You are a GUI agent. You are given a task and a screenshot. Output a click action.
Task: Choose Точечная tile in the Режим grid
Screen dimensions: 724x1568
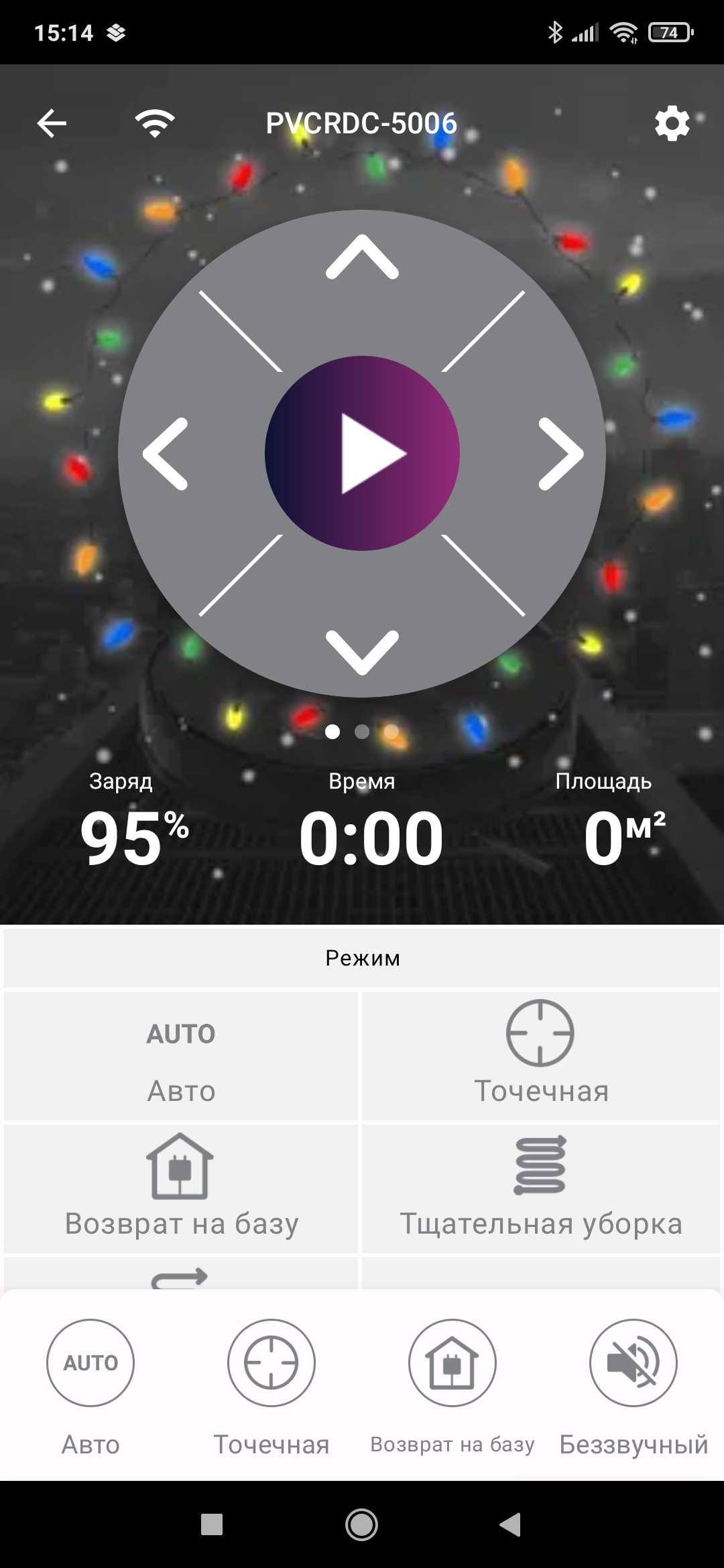[x=541, y=1056]
